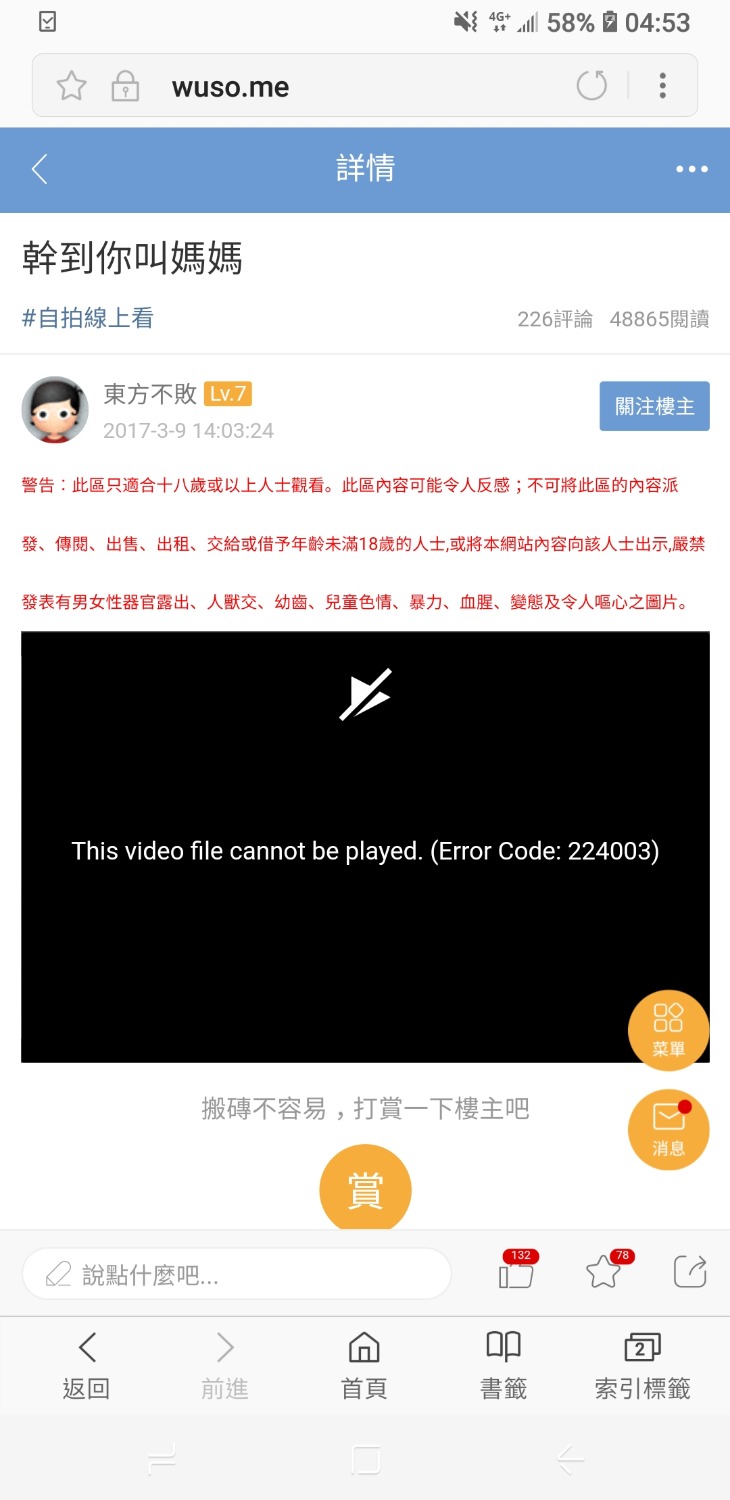Tip the poster with the 賞 button
This screenshot has width=730, height=1500.
point(365,1190)
